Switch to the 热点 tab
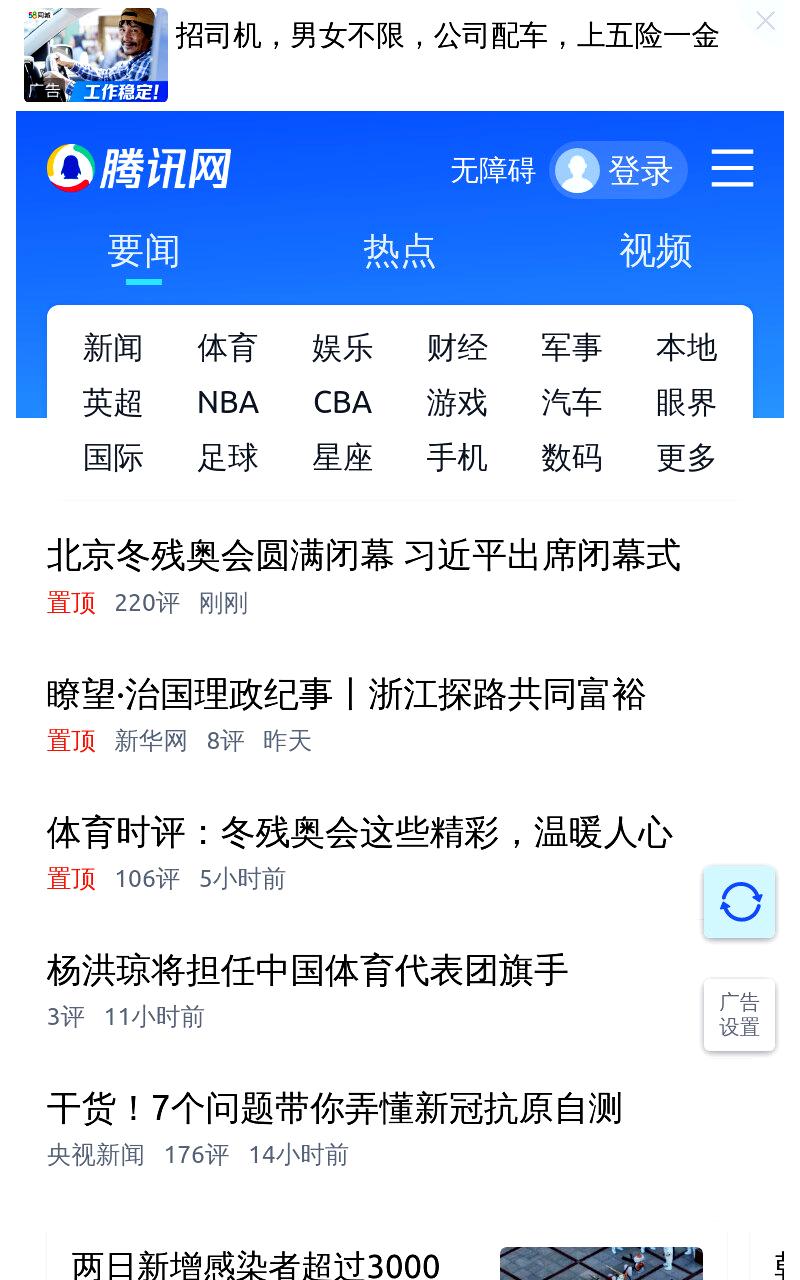The width and height of the screenshot is (800, 1280). (x=400, y=251)
